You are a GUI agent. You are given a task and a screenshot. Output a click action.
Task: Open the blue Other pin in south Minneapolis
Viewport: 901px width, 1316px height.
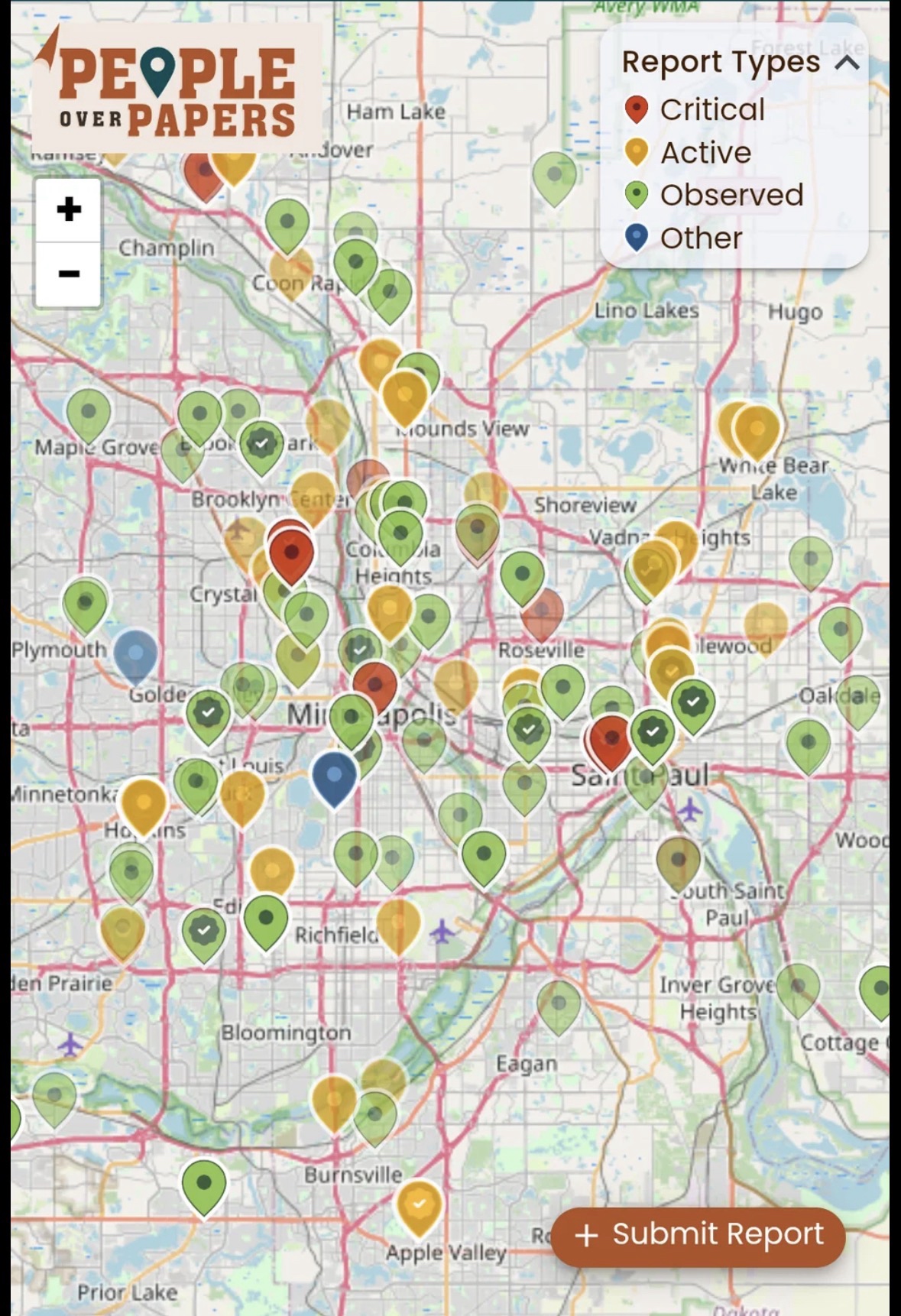(x=334, y=775)
